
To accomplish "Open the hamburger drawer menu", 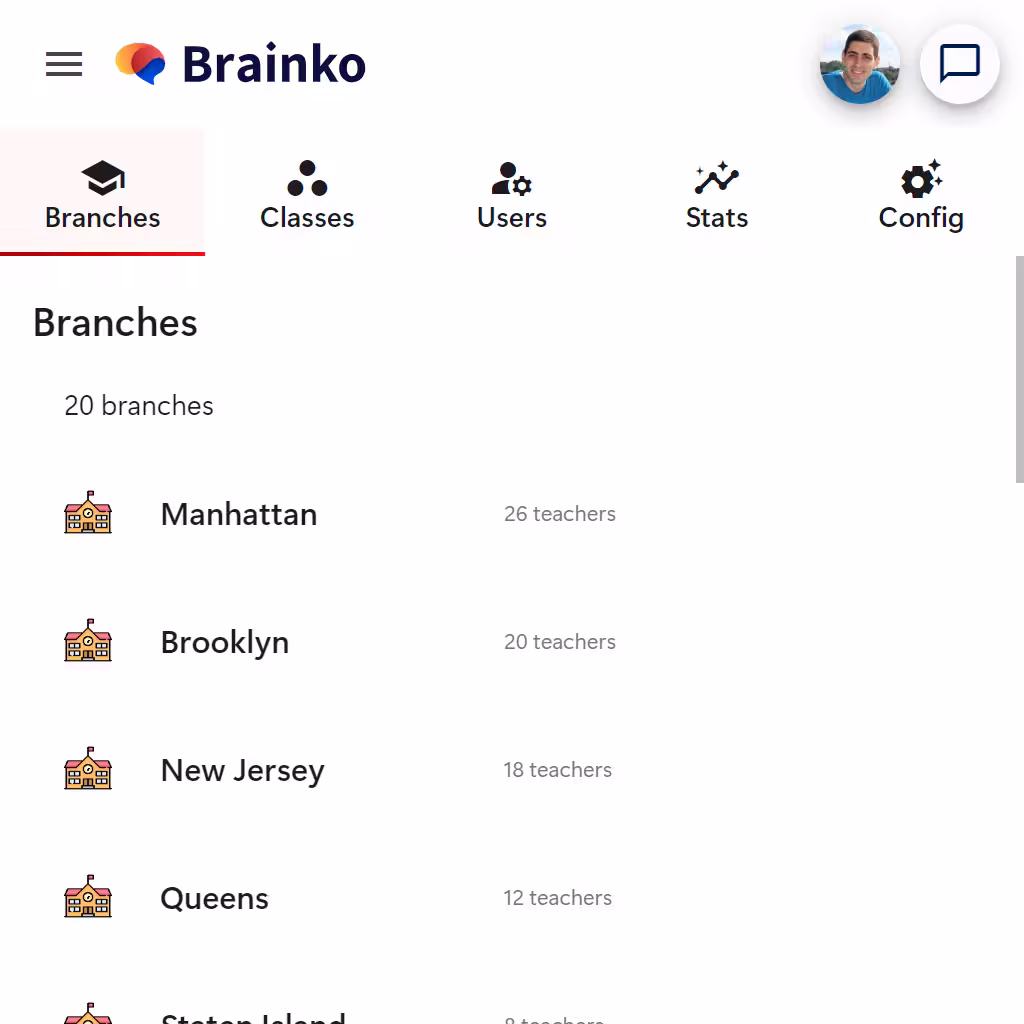I will coord(64,65).
